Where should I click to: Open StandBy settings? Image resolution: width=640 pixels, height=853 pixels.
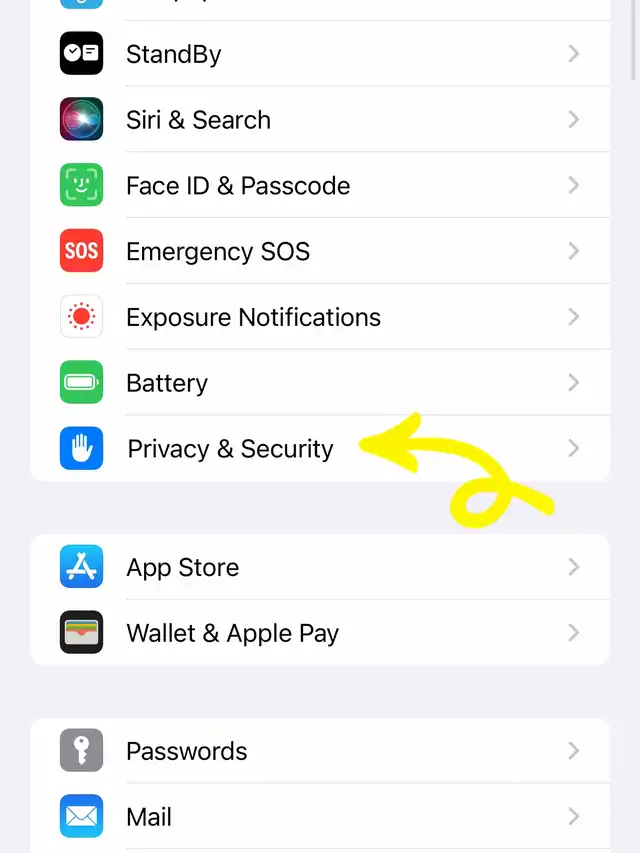click(320, 54)
